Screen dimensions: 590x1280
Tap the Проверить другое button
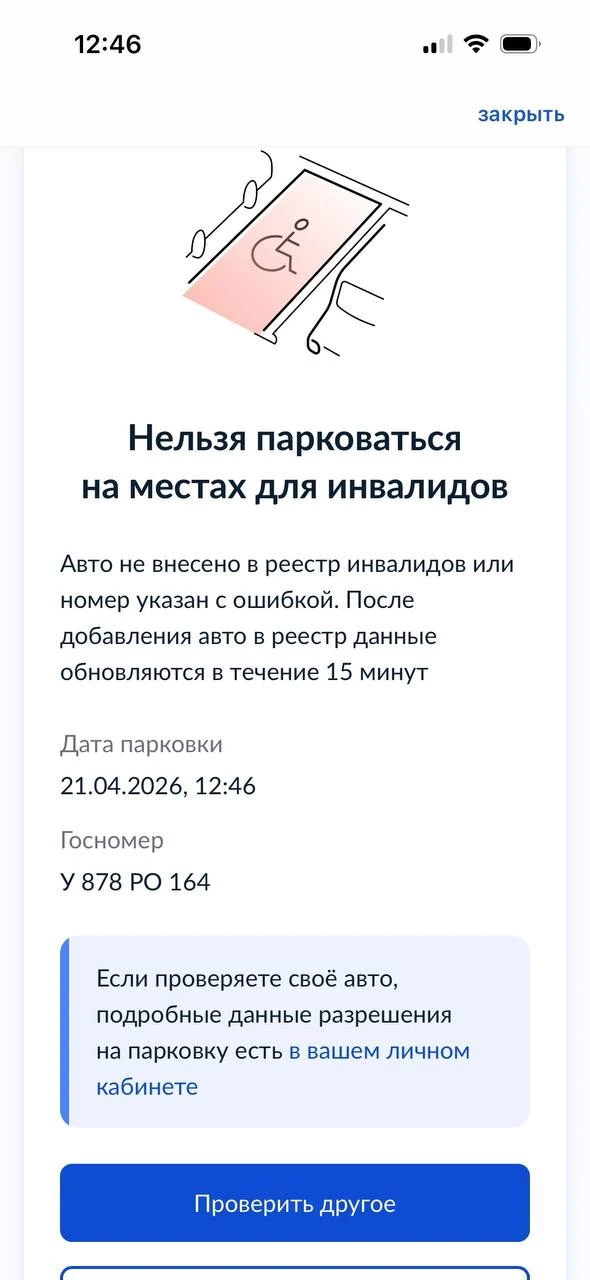point(295,1203)
